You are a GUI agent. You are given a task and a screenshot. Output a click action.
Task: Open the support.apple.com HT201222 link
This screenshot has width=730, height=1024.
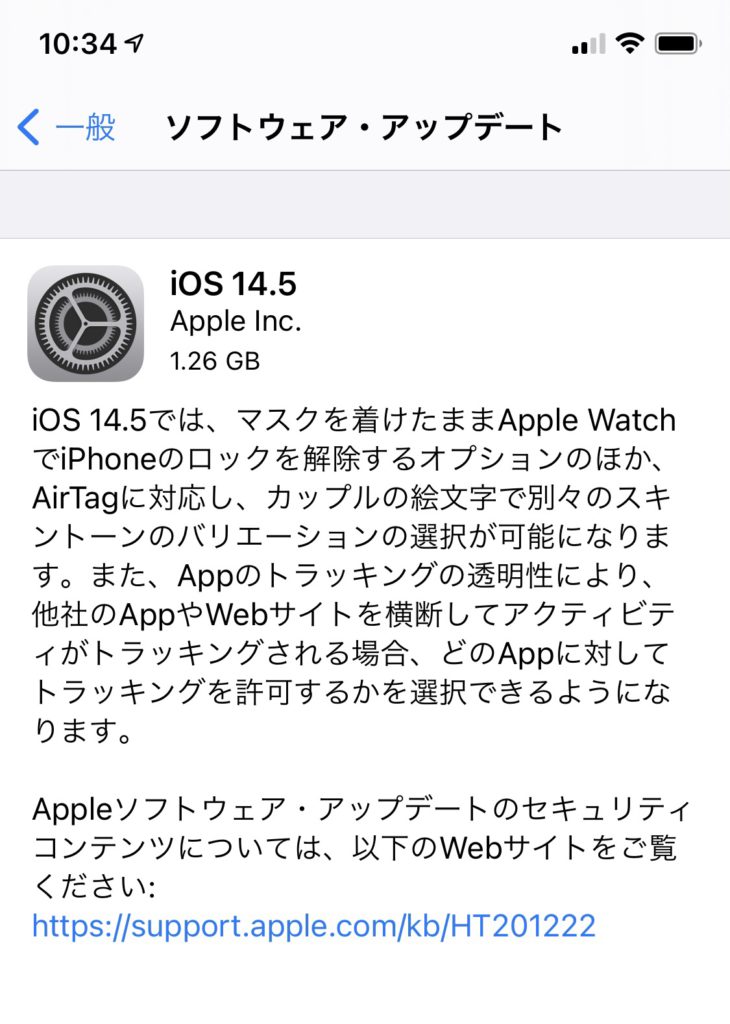(x=314, y=925)
